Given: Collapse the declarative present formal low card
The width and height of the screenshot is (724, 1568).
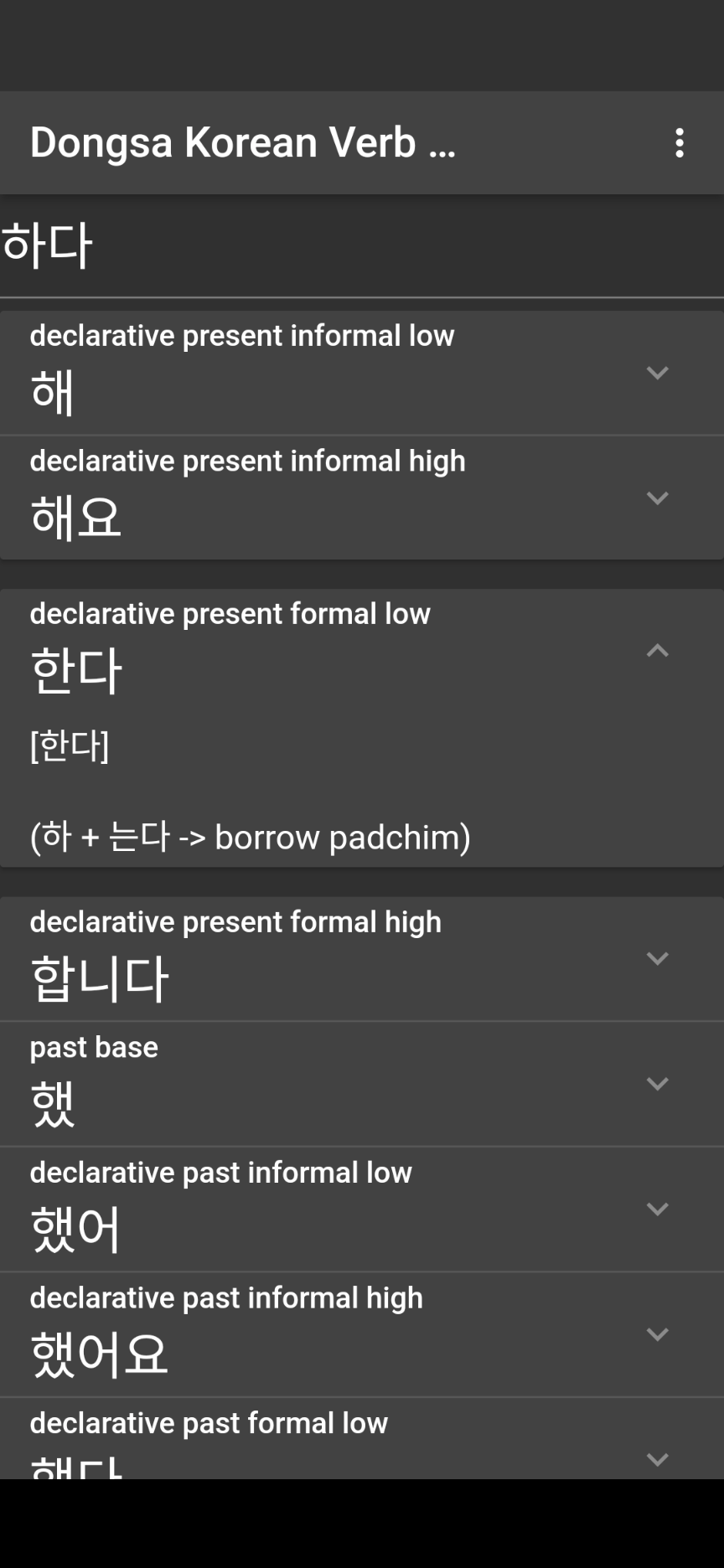Looking at the screenshot, I should point(659,650).
